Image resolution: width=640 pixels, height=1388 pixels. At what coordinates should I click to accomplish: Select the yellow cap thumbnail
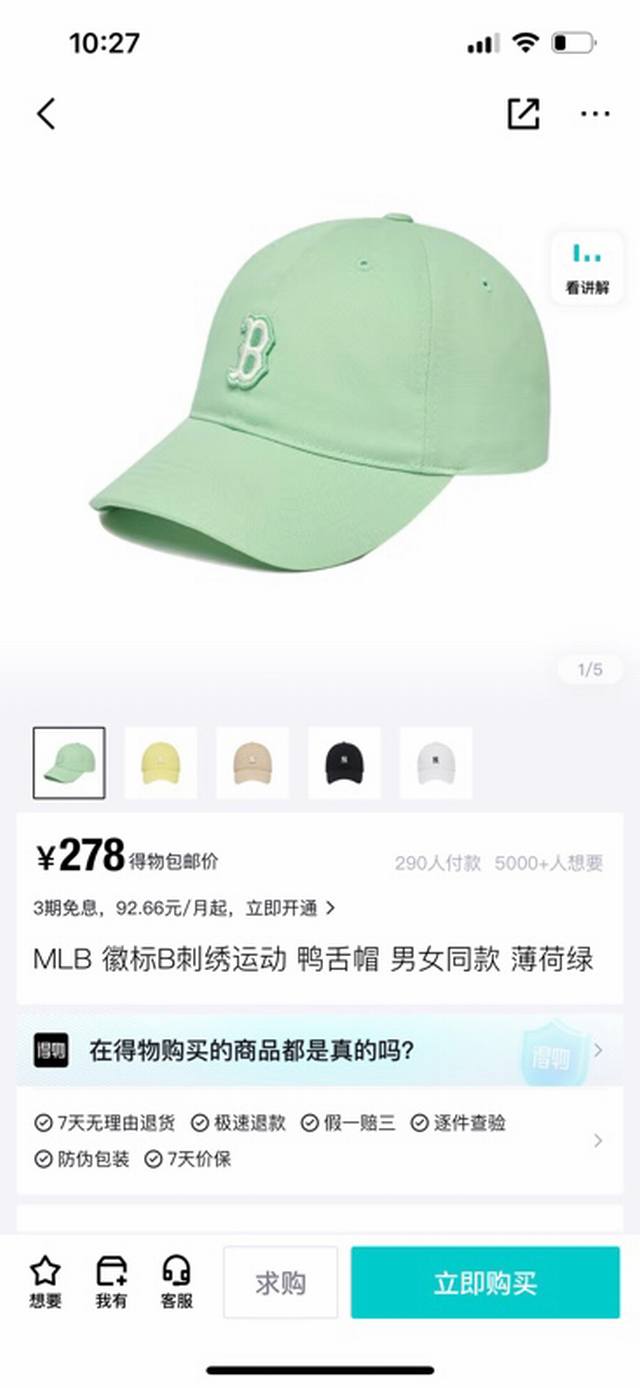point(161,763)
